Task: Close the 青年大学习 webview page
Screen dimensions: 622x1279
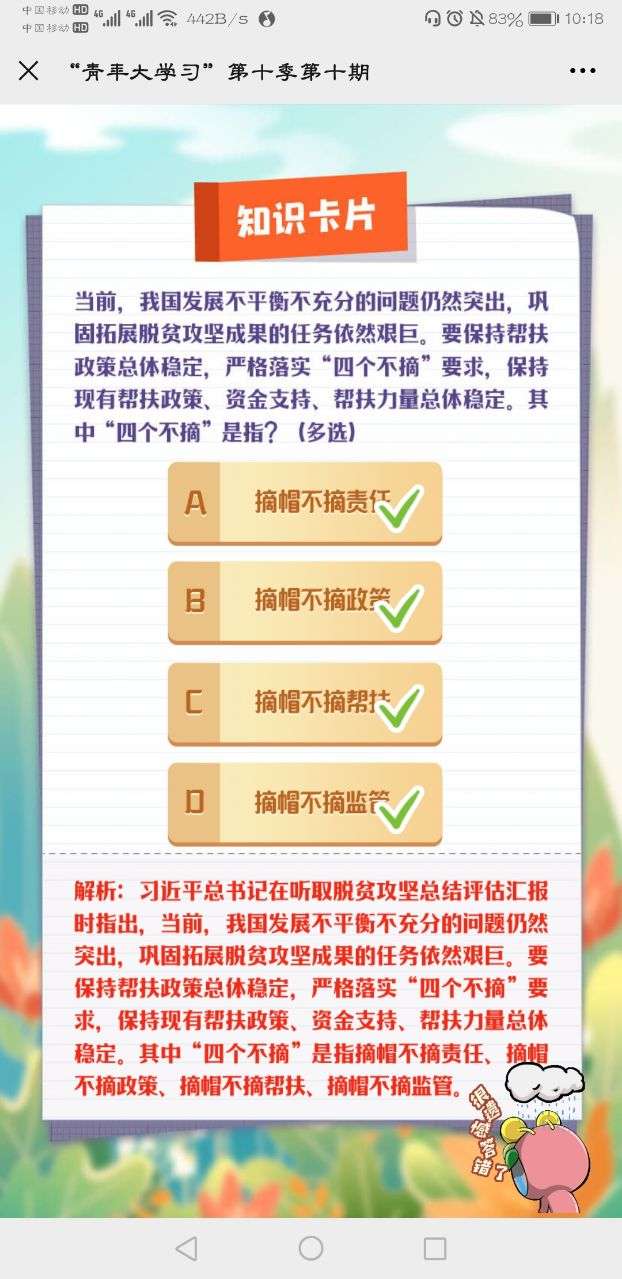Action: coord(29,71)
